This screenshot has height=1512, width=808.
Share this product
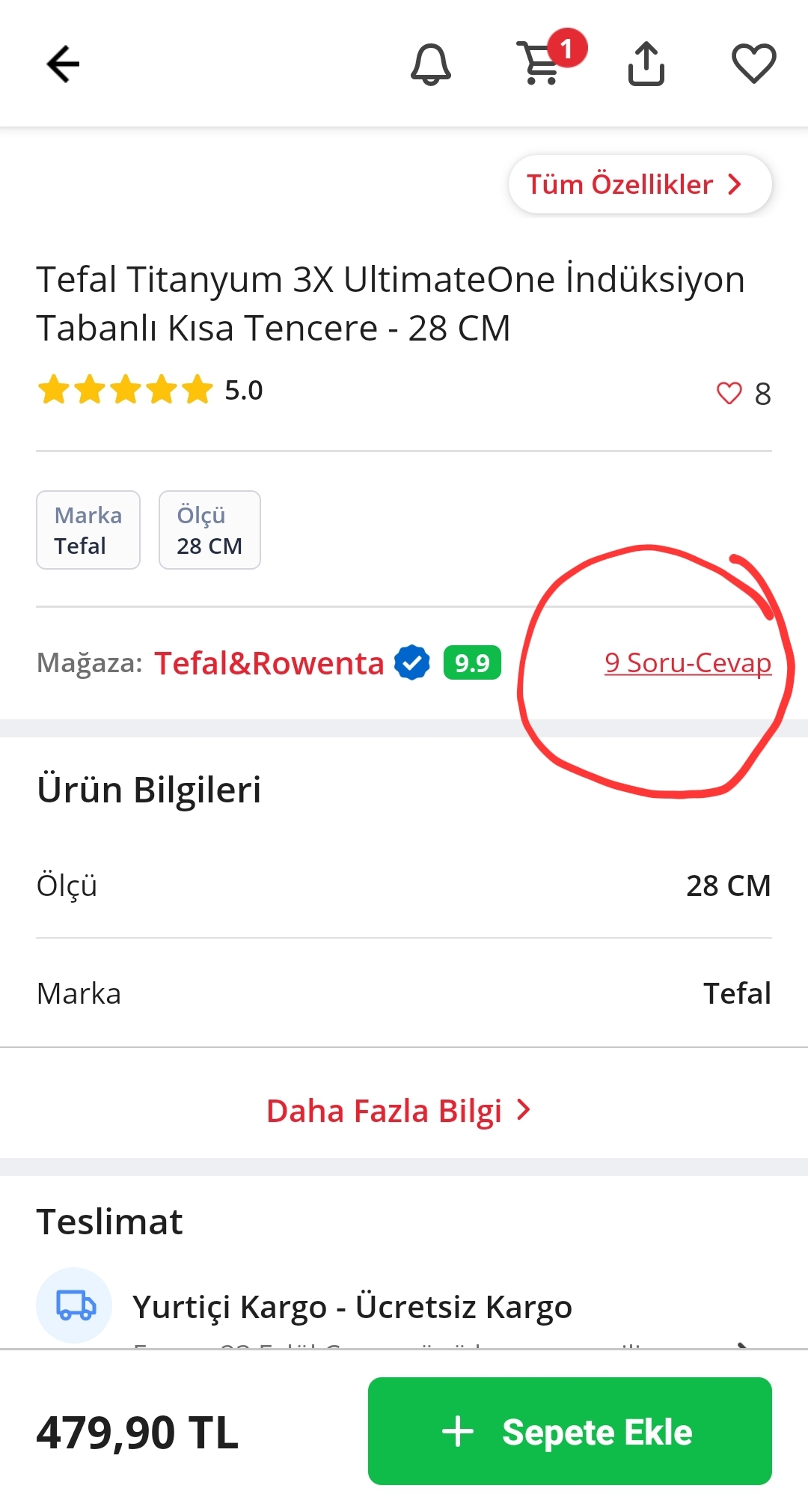point(646,64)
